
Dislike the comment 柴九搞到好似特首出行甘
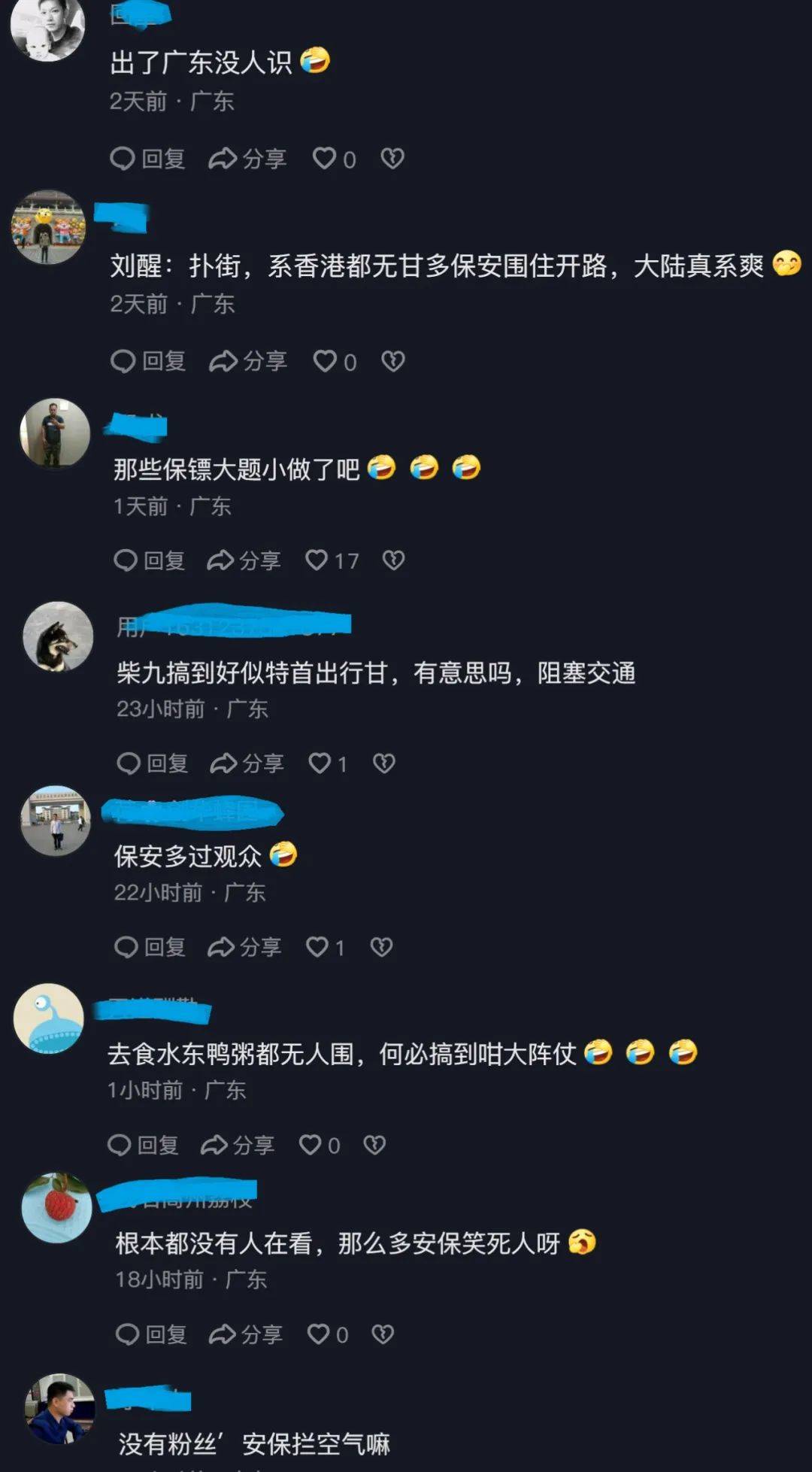click(384, 763)
